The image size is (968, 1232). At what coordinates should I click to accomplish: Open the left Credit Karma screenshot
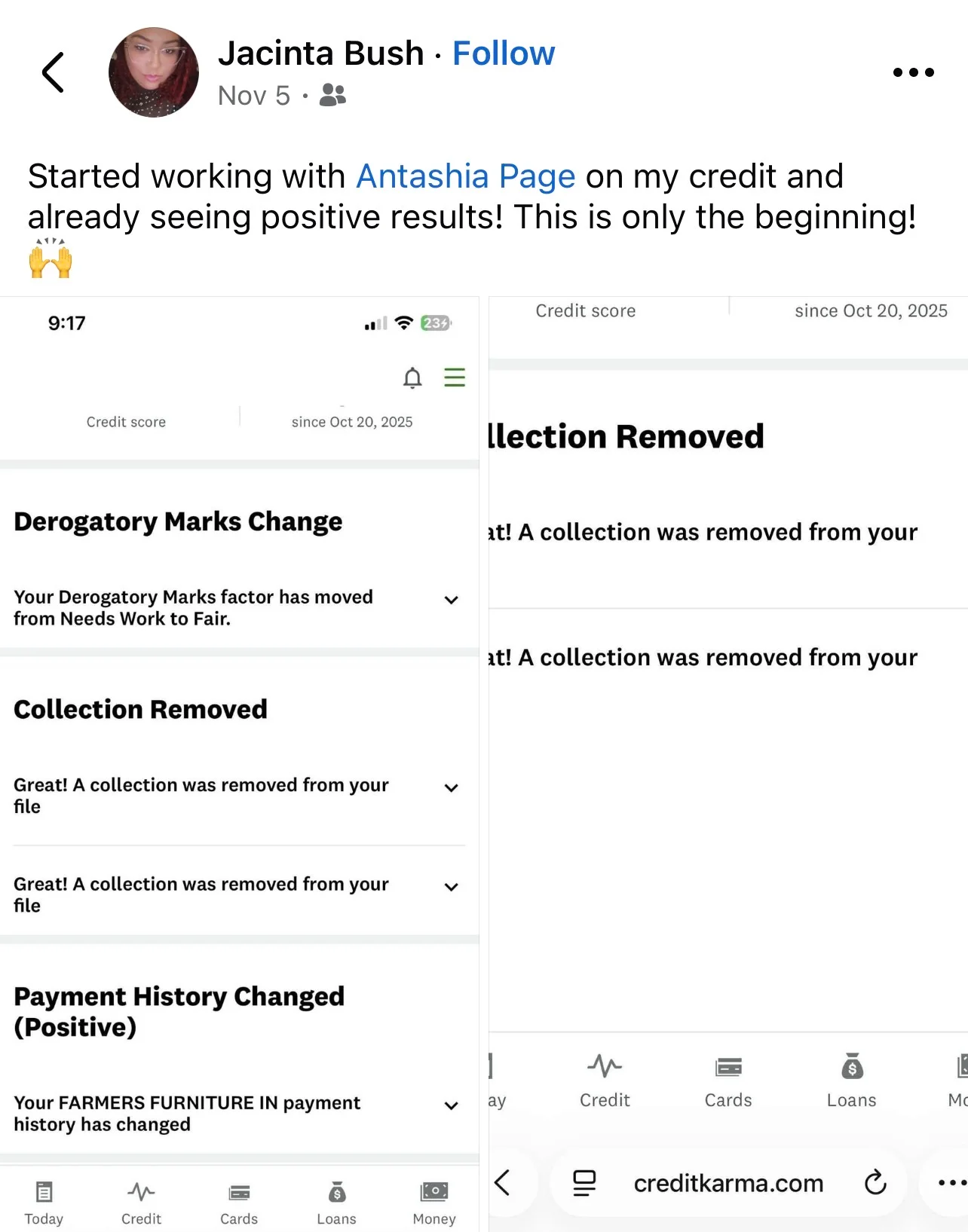(x=239, y=761)
